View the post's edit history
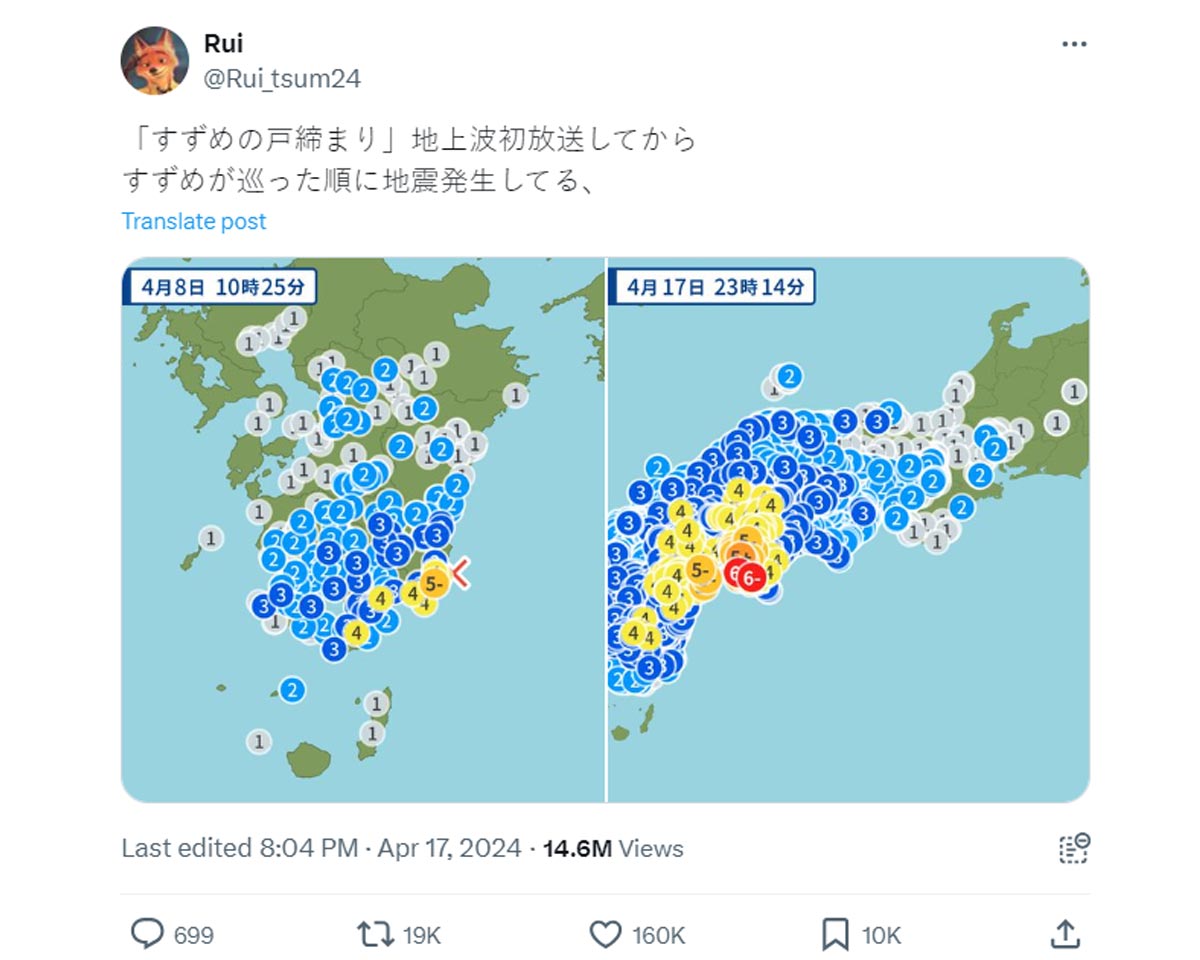Screen dimensions: 1200x960 tap(238, 849)
